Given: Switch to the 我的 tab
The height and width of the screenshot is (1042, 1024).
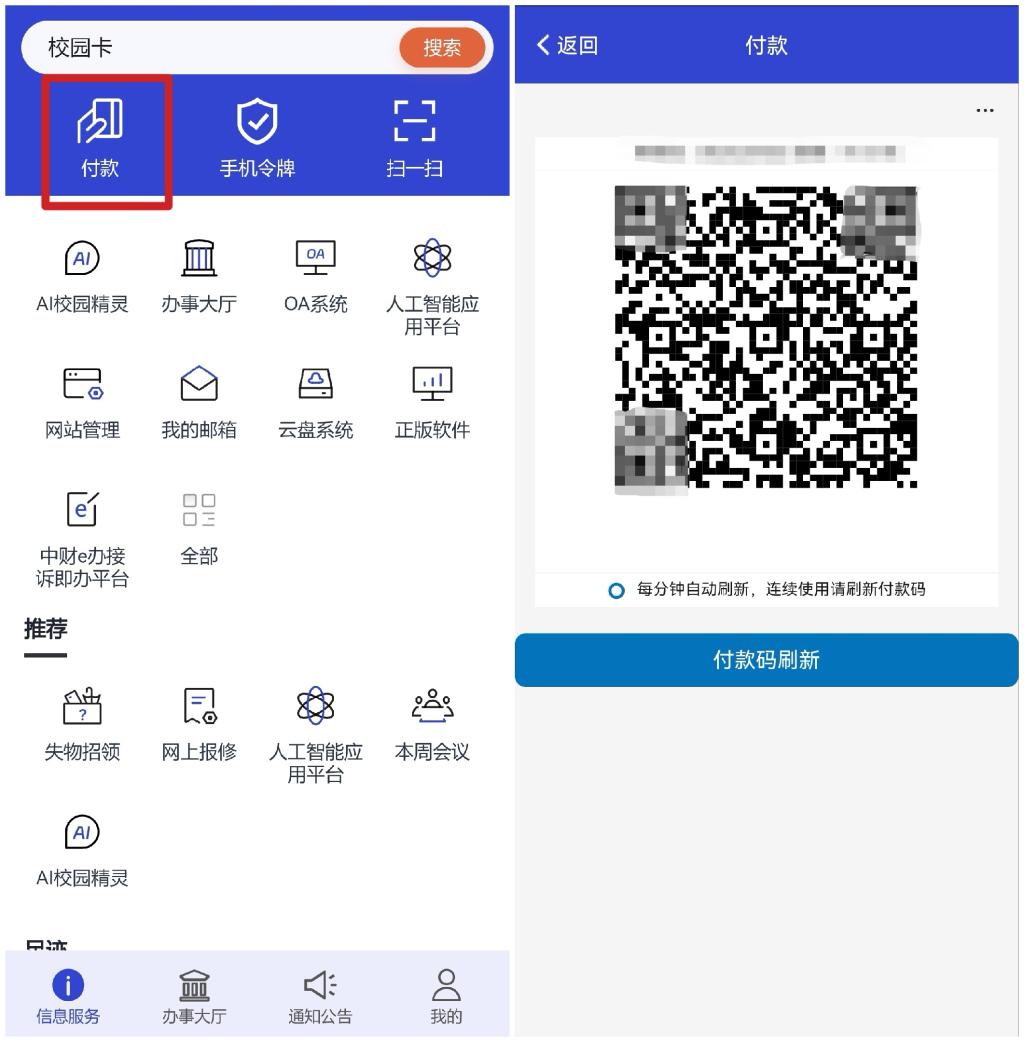Looking at the screenshot, I should pos(446,996).
